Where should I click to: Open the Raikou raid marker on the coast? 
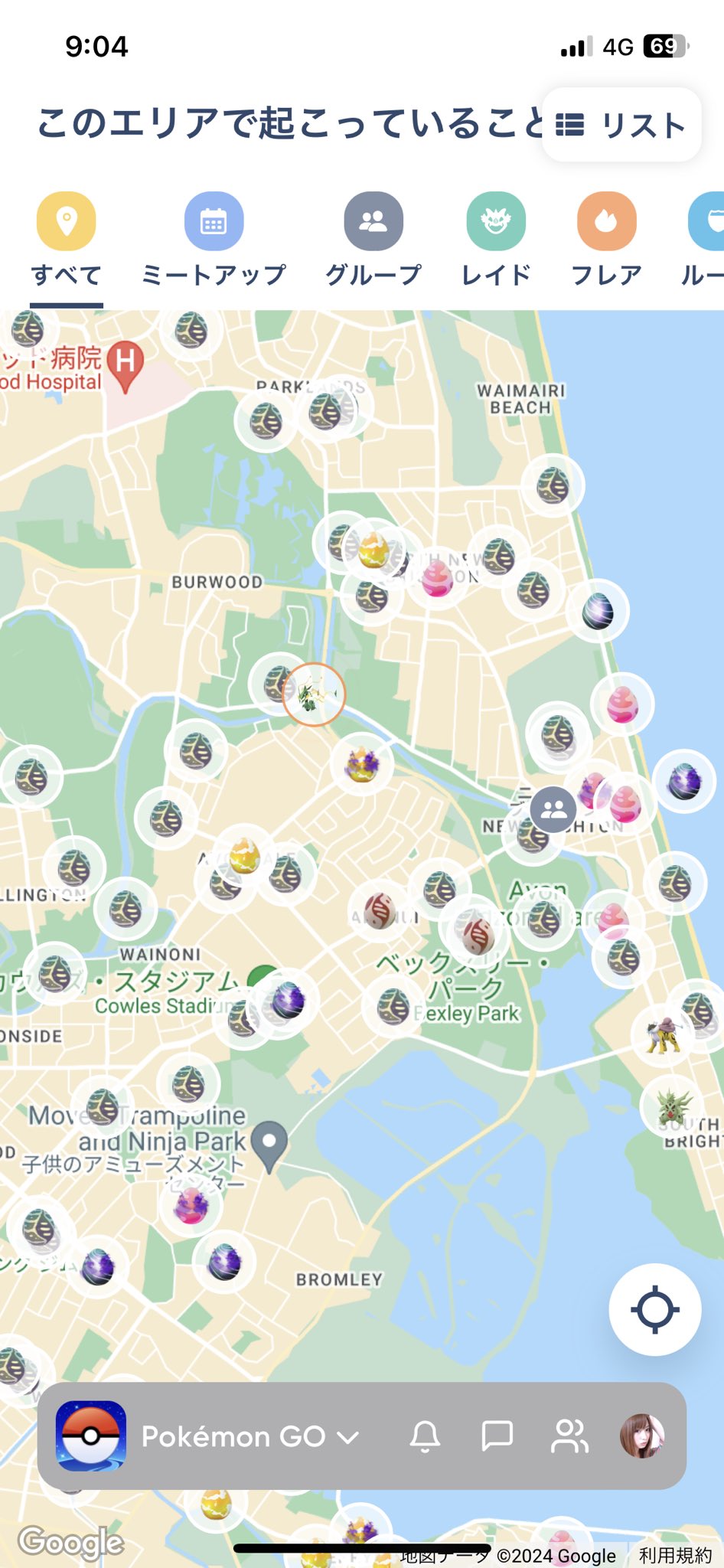point(663,1035)
